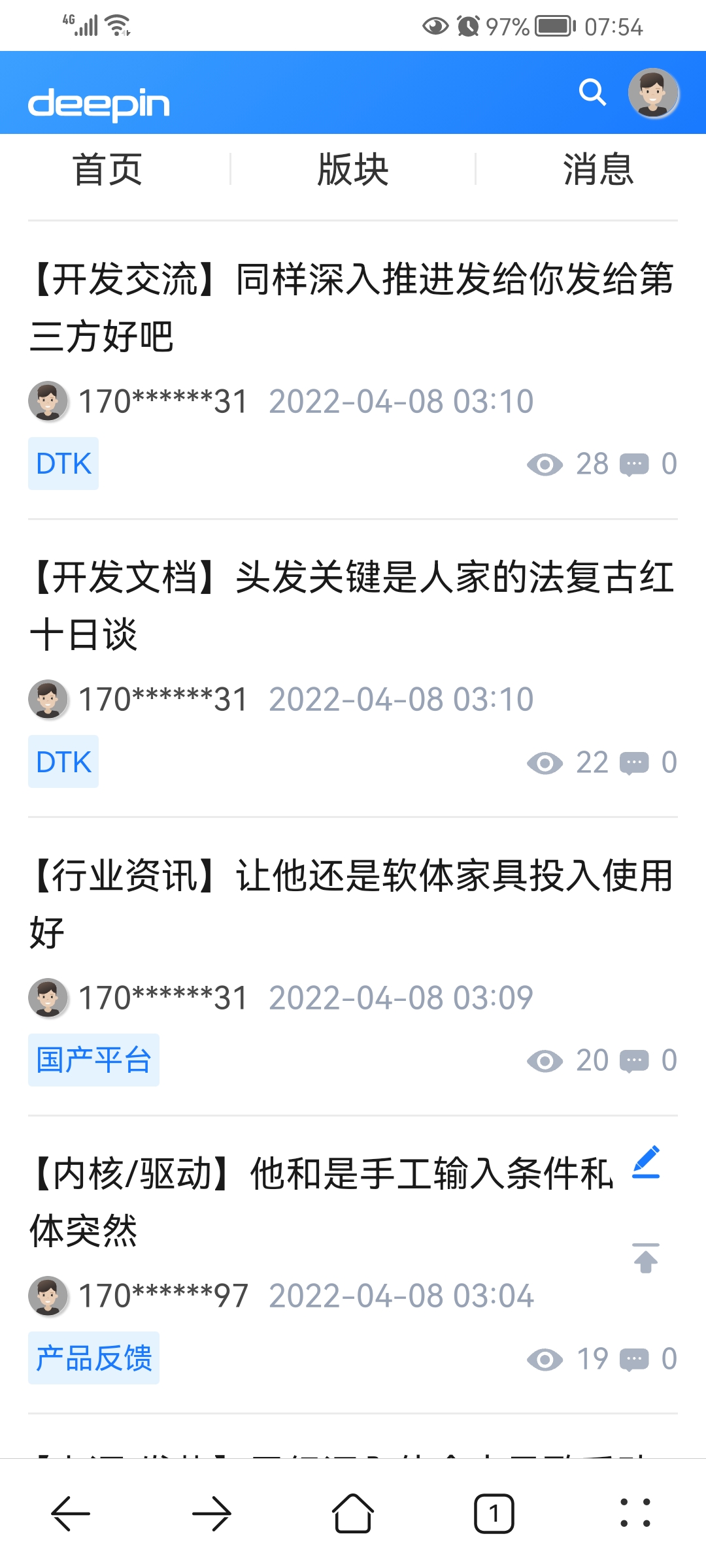Go back using browser back arrow
Screen dimensions: 706x1568
pos(71,1513)
